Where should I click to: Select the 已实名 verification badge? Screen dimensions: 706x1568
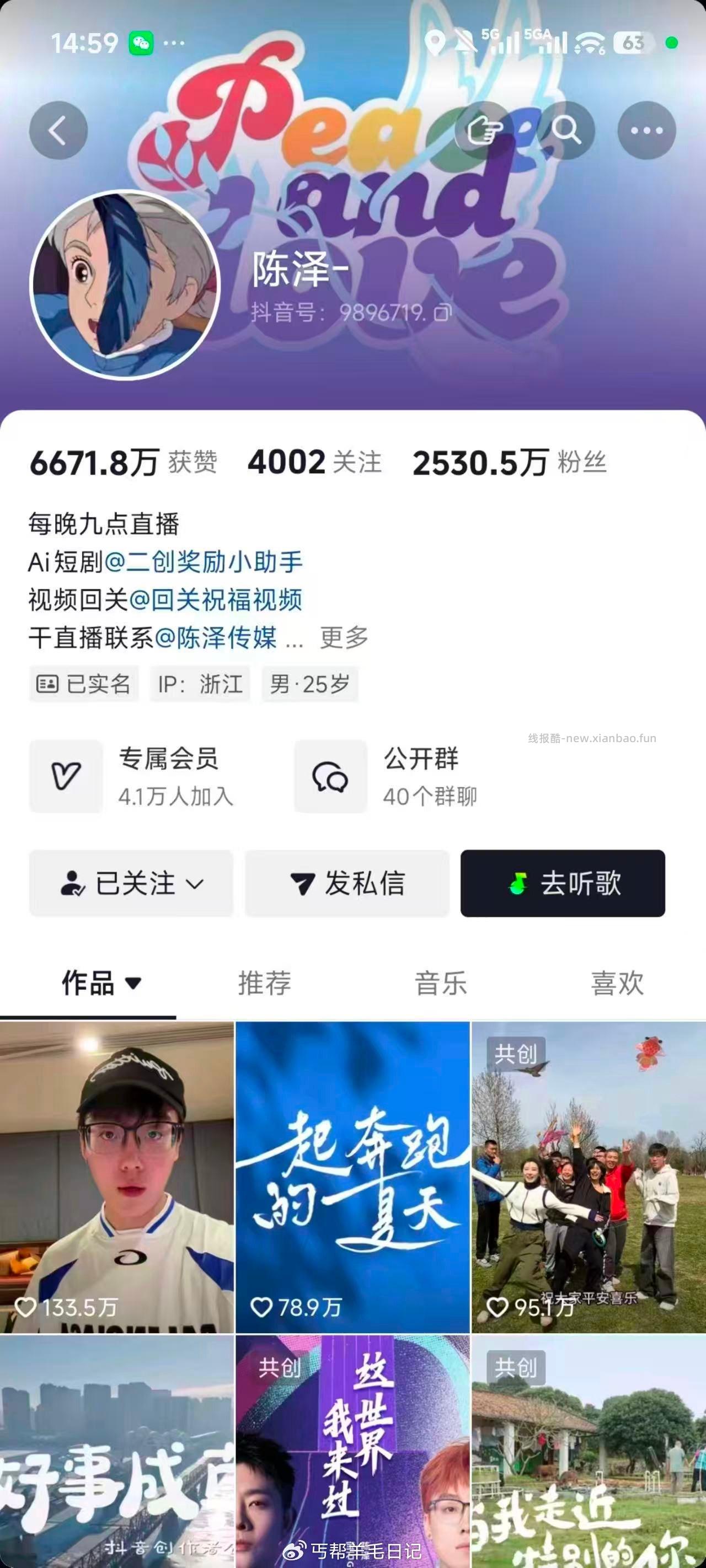[83, 684]
